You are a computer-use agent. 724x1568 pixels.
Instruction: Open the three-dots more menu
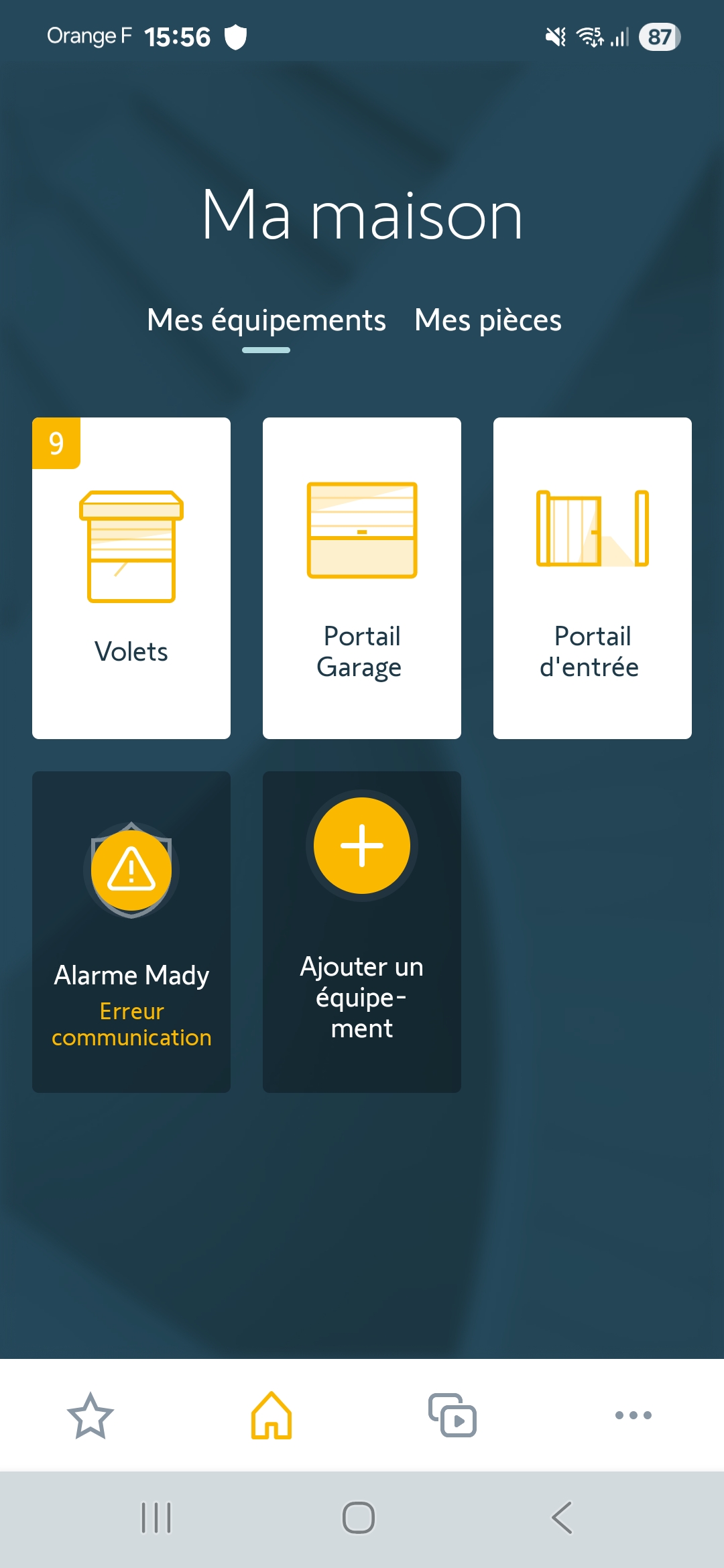point(633,1415)
